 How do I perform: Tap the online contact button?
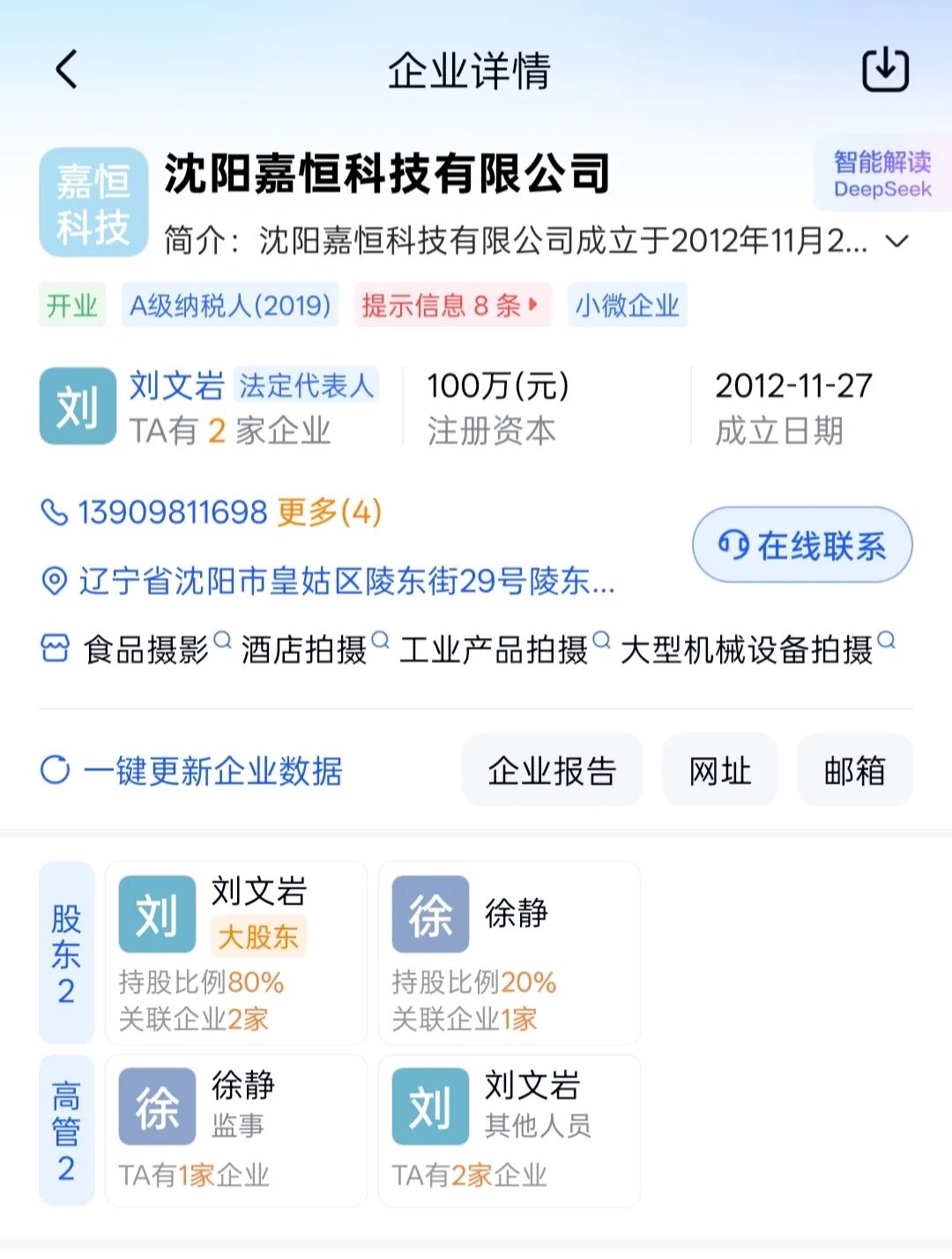[x=802, y=546]
